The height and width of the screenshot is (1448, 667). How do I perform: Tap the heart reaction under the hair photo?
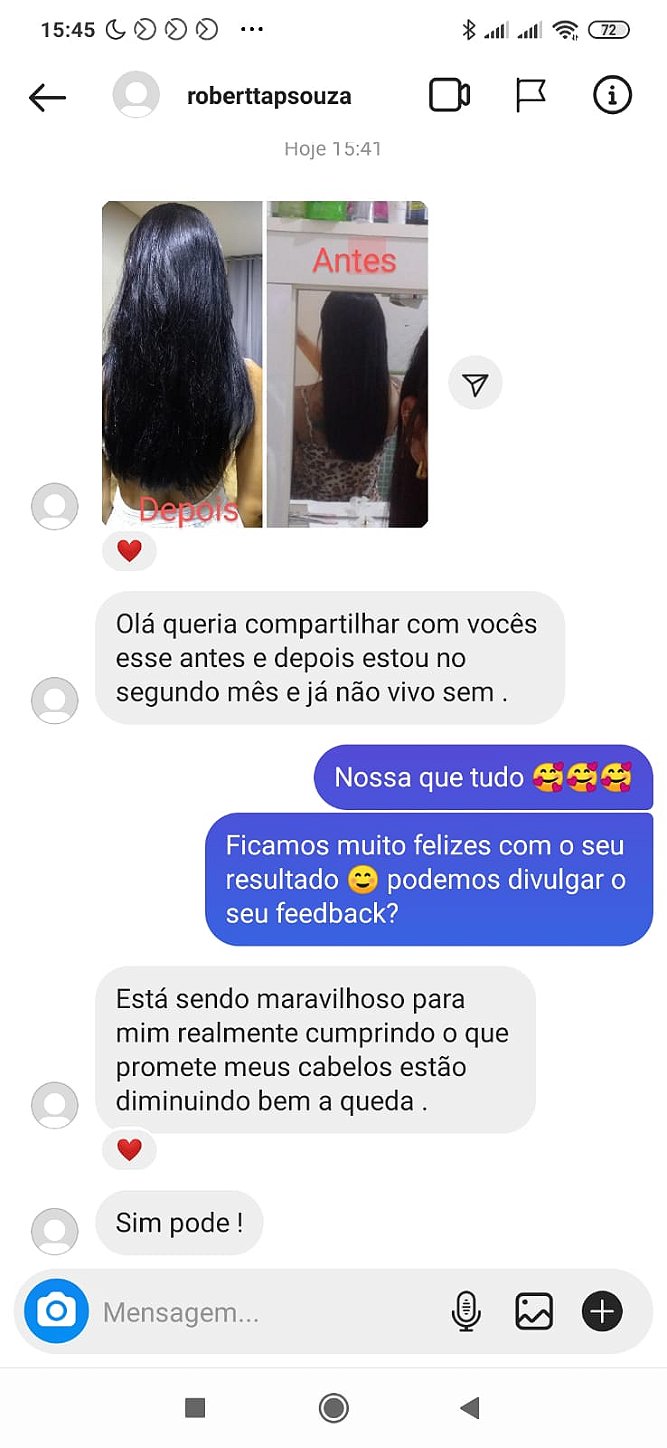point(129,550)
